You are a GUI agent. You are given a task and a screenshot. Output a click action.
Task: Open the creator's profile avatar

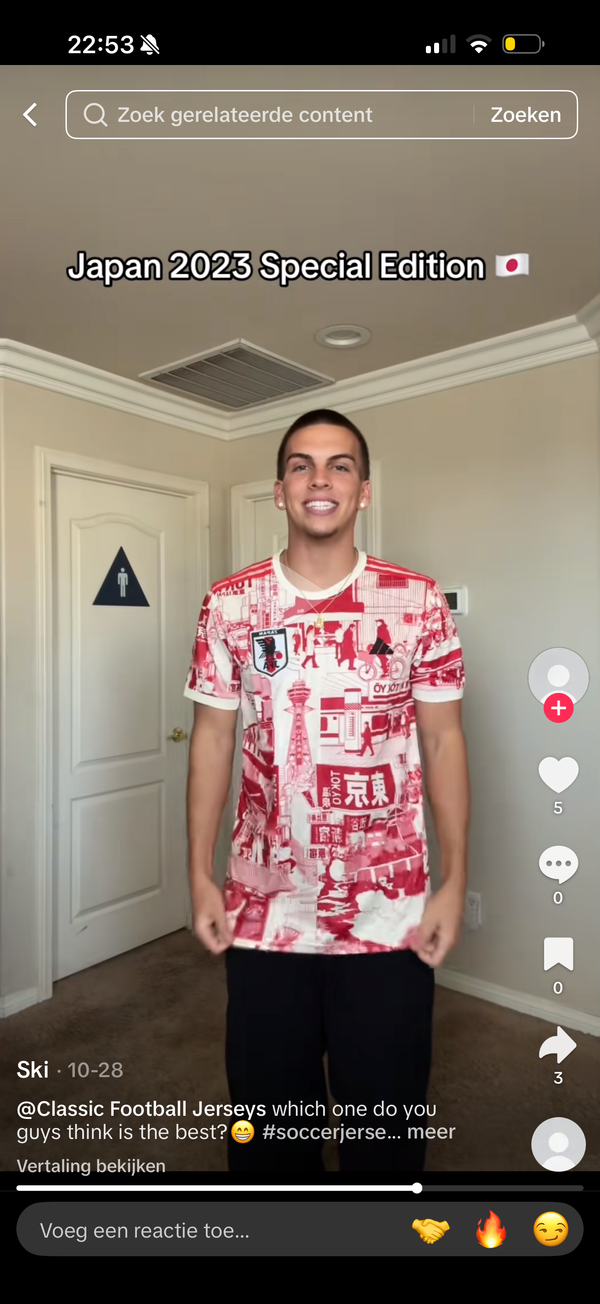[x=558, y=676]
